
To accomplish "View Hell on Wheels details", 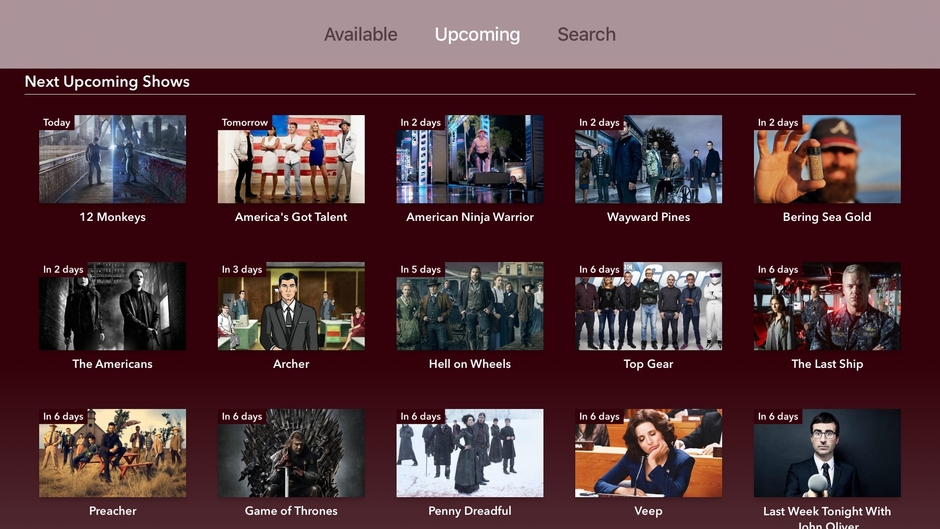I will [x=470, y=307].
